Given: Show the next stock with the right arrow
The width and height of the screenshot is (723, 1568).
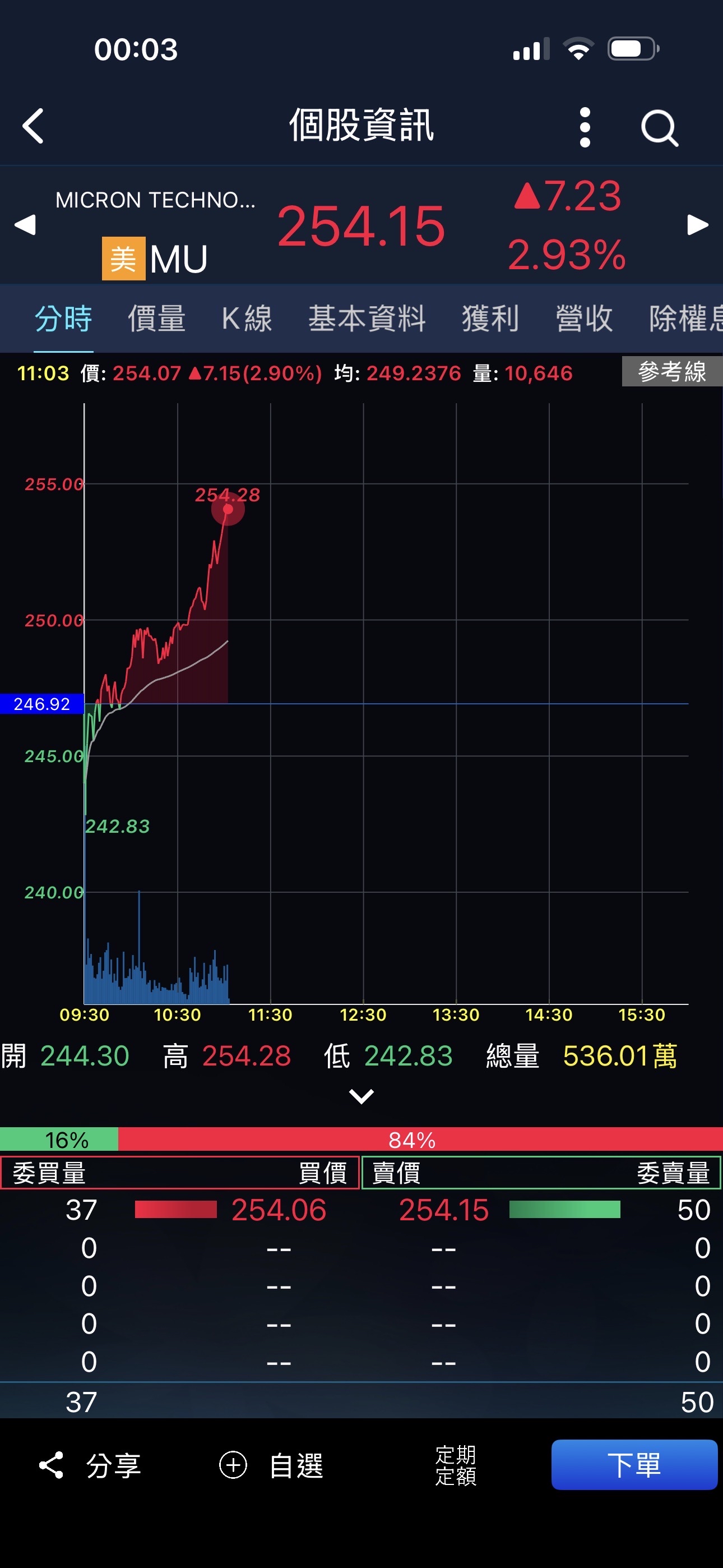Looking at the screenshot, I should tap(697, 225).
